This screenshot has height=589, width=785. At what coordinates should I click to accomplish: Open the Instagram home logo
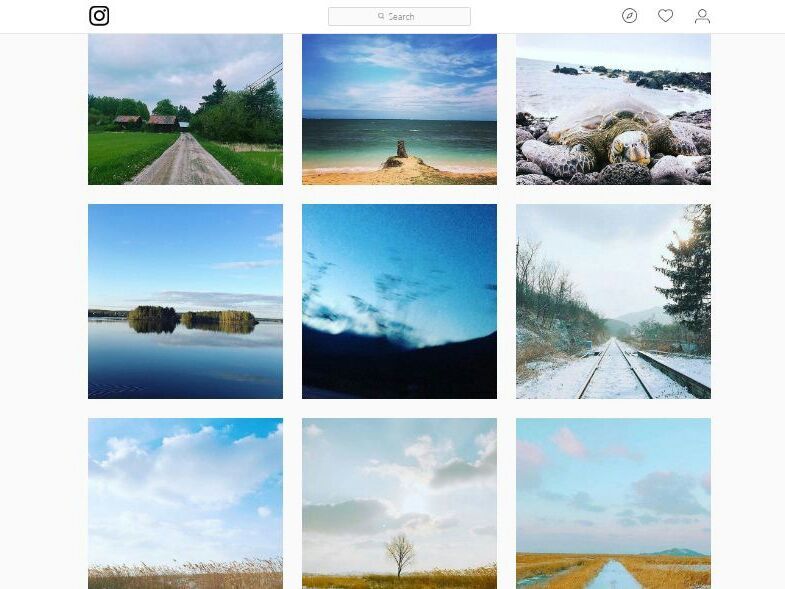[x=99, y=16]
